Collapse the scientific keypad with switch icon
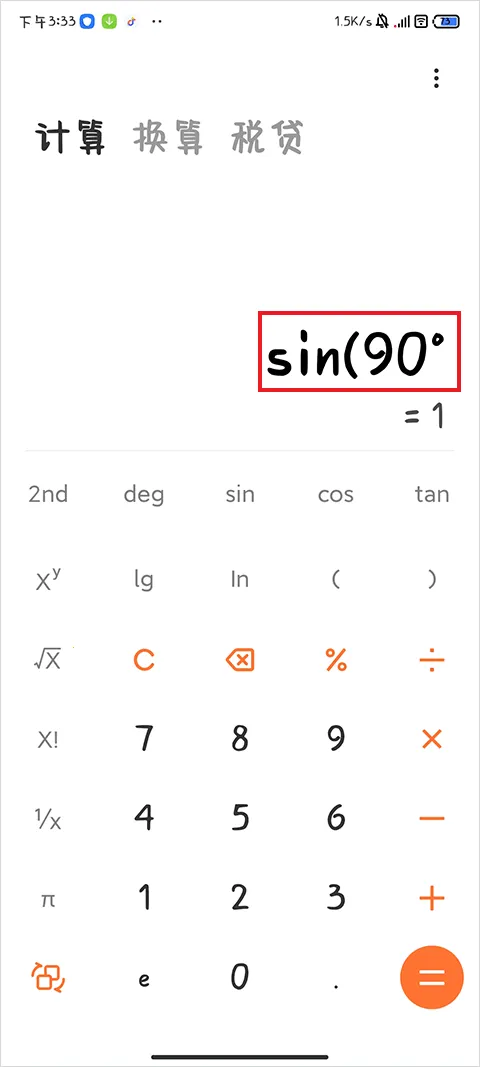 48,979
